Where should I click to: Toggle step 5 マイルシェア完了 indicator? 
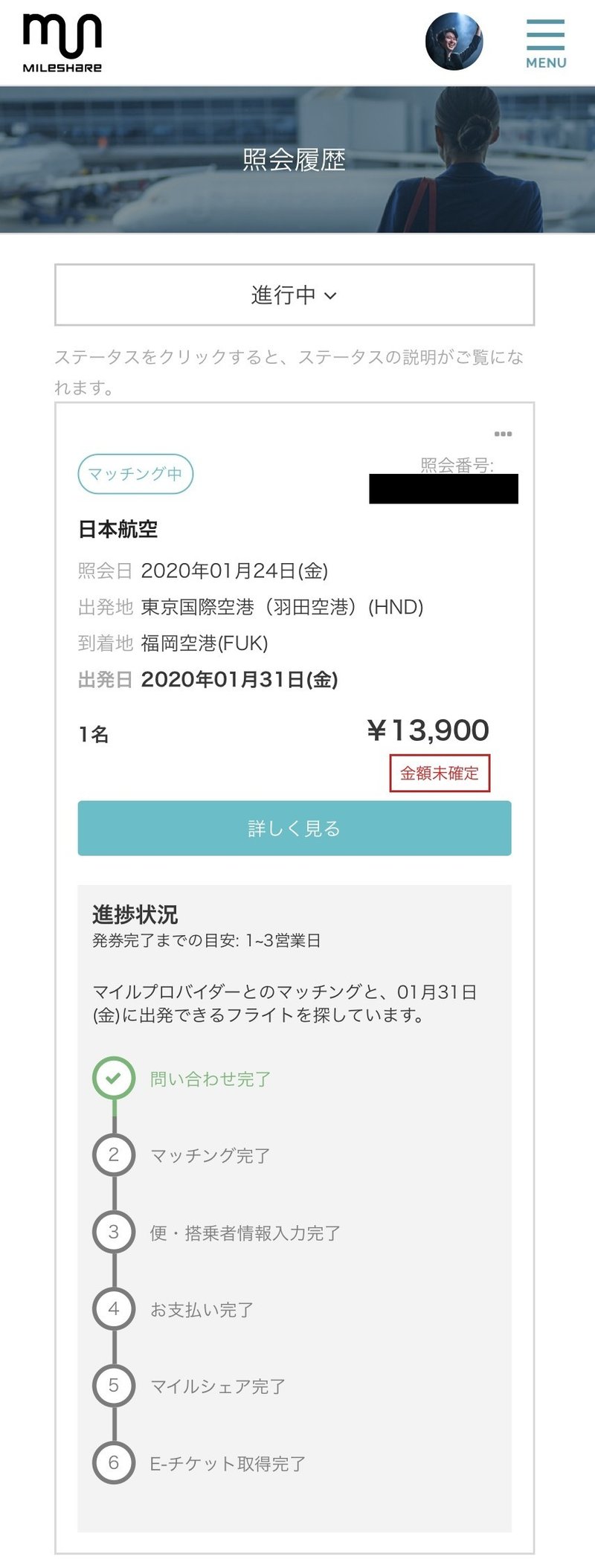(113, 1386)
